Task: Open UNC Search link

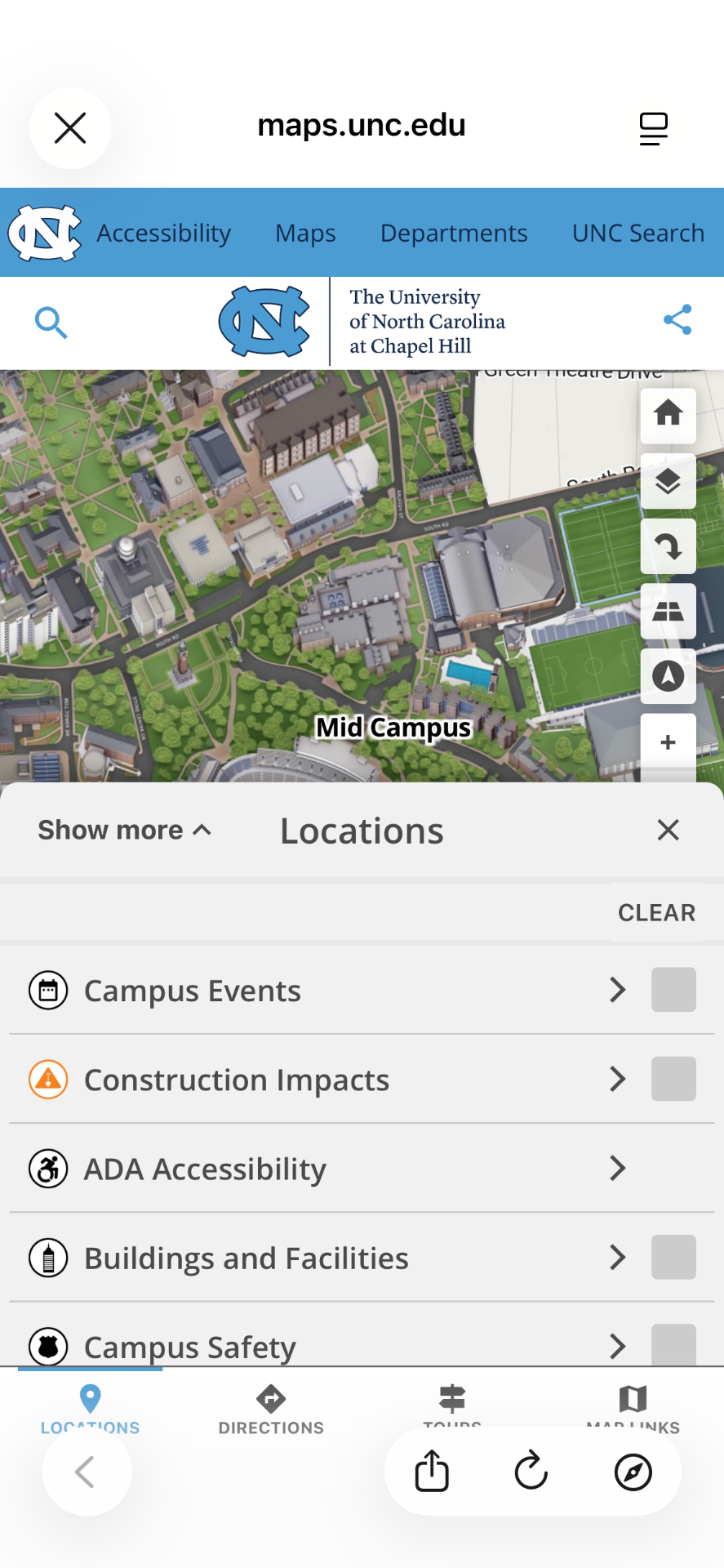Action: point(637,234)
